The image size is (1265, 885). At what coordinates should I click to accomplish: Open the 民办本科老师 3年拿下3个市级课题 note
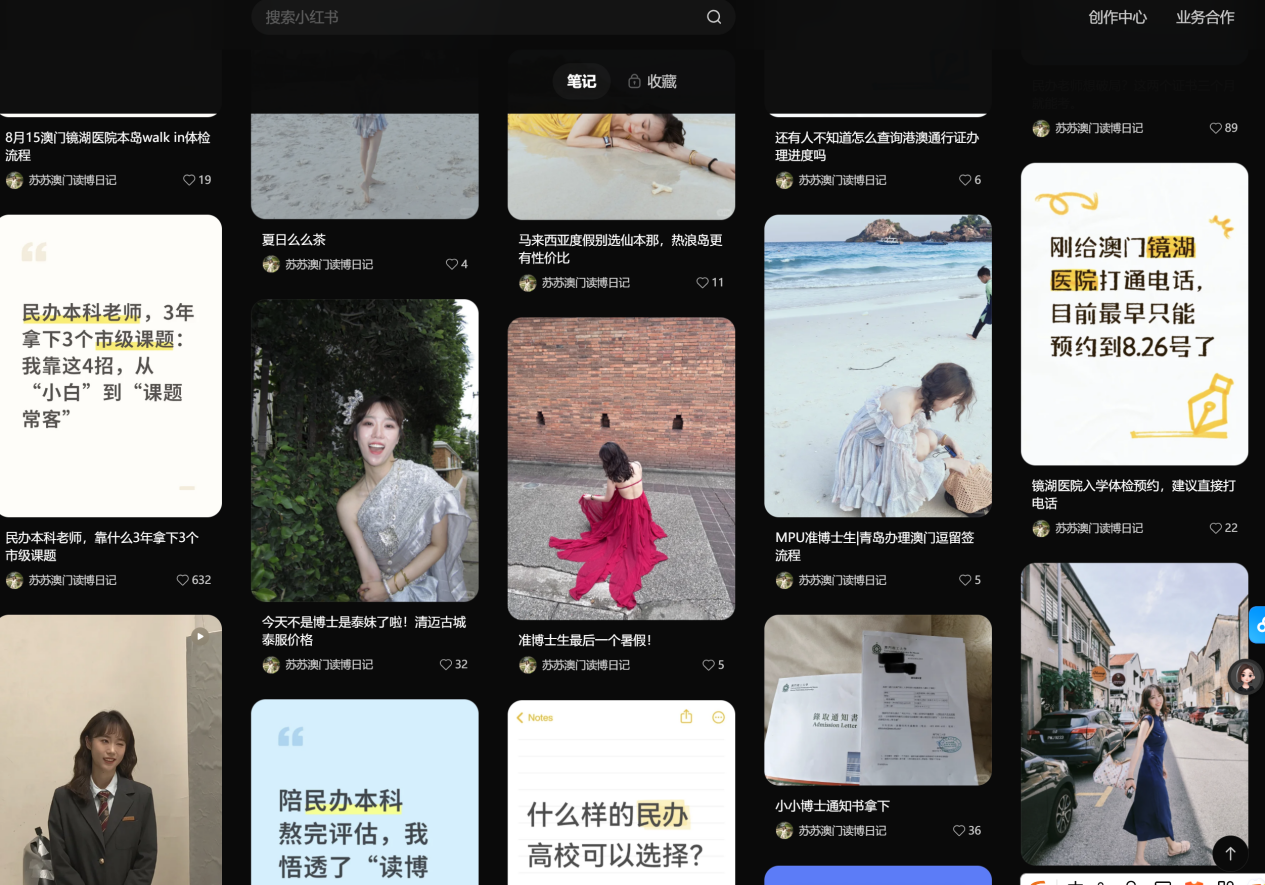110,366
